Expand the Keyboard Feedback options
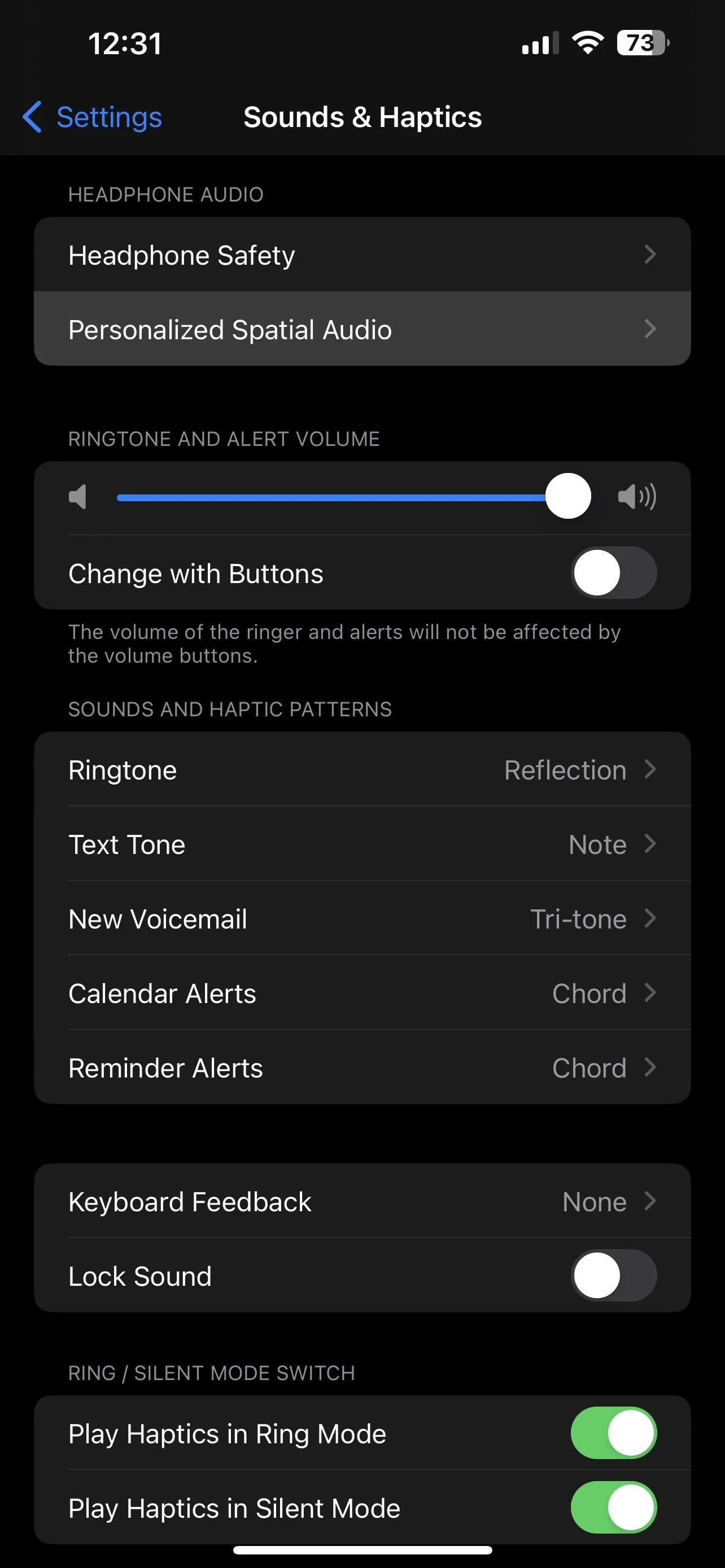Screen dimensions: 725x1568 pyautogui.click(x=362, y=1201)
